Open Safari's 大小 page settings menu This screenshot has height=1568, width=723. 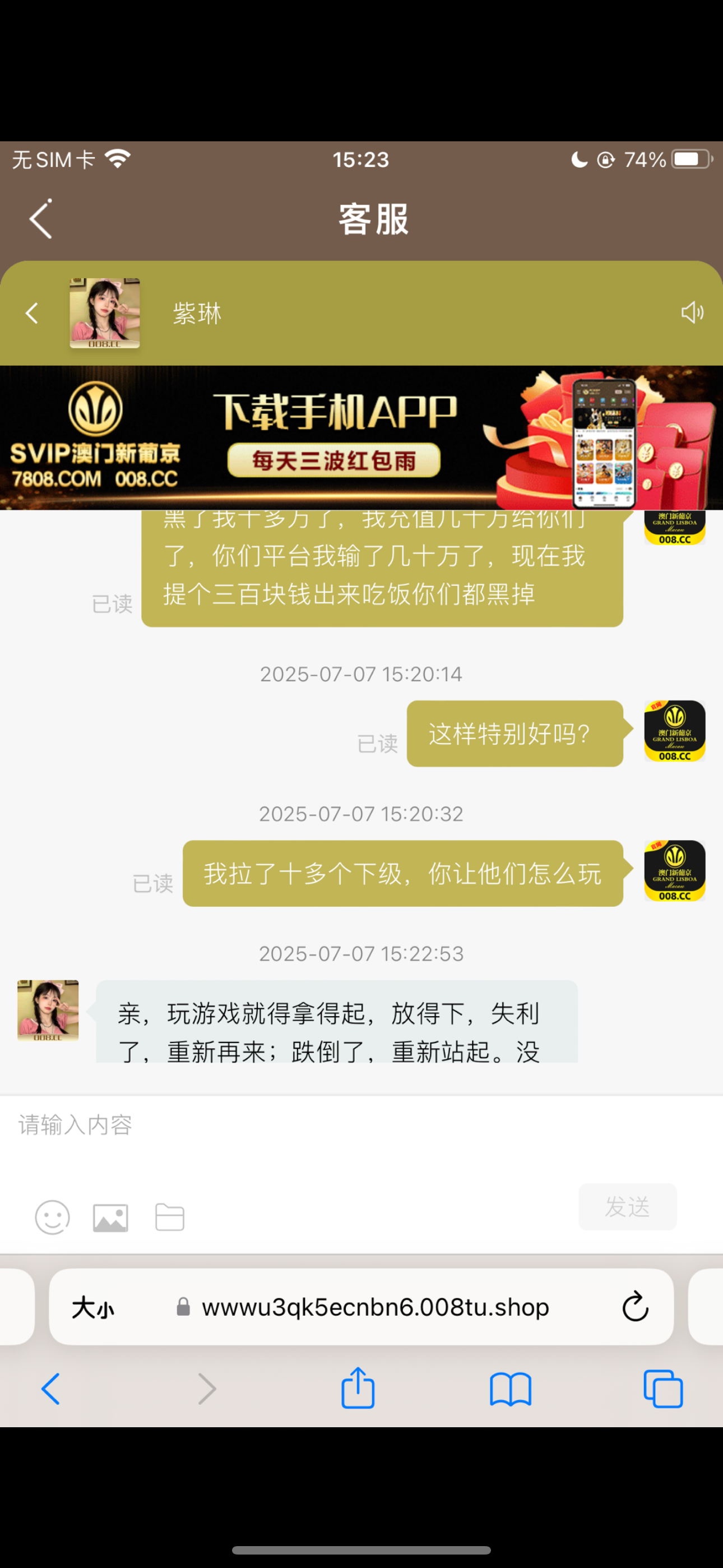pos(93,1307)
